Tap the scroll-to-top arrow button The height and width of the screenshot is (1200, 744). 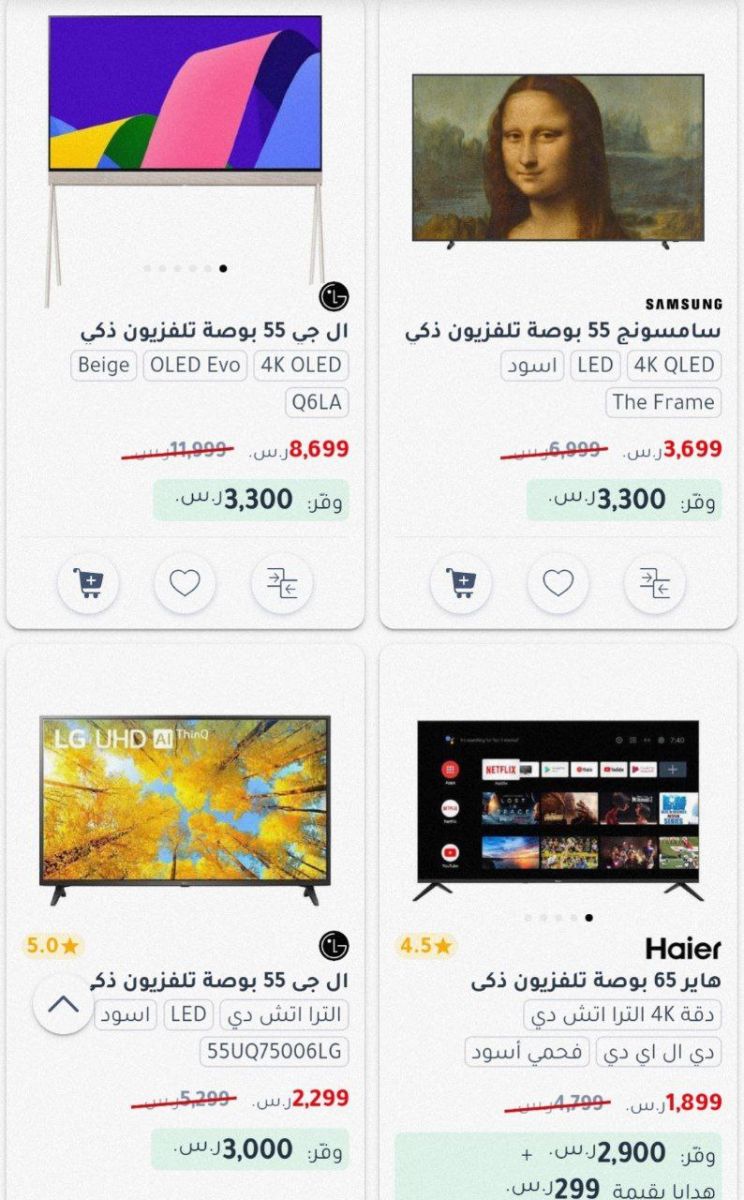coord(63,1003)
